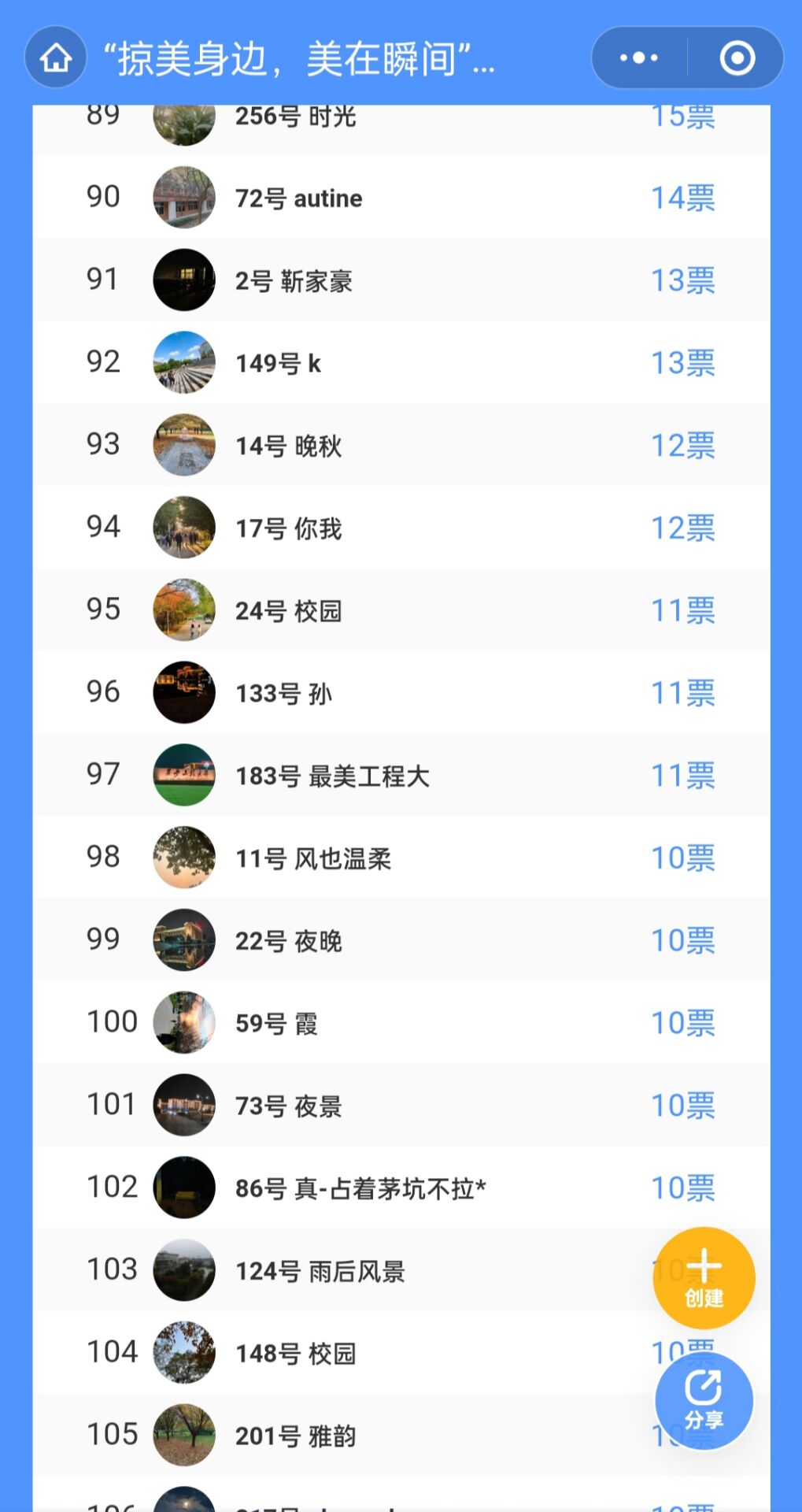Open entry 183号 最美工程大
Screen dimensions: 802x1512
pos(332,776)
